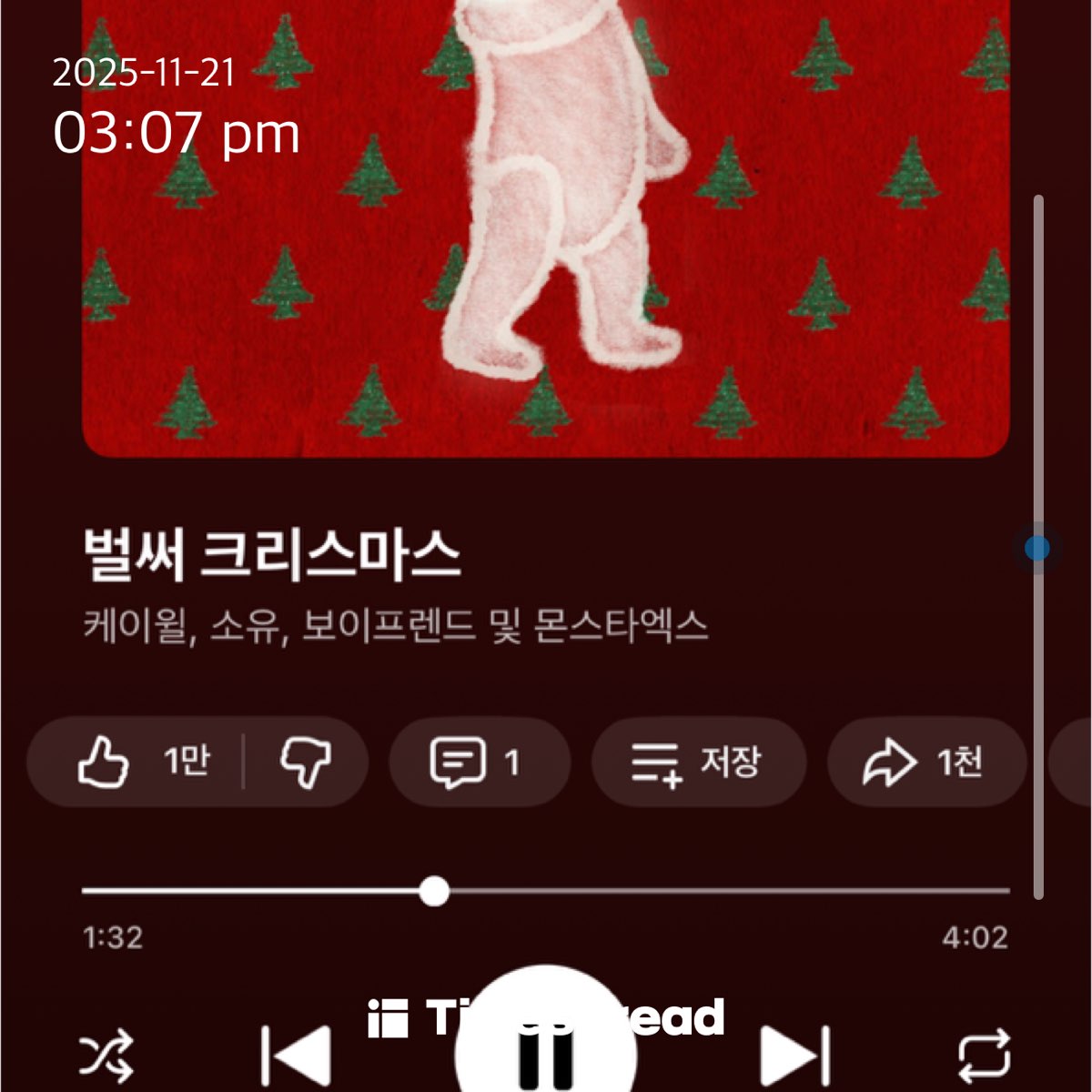Open the album art for 벌써 크리스마스

point(545,227)
